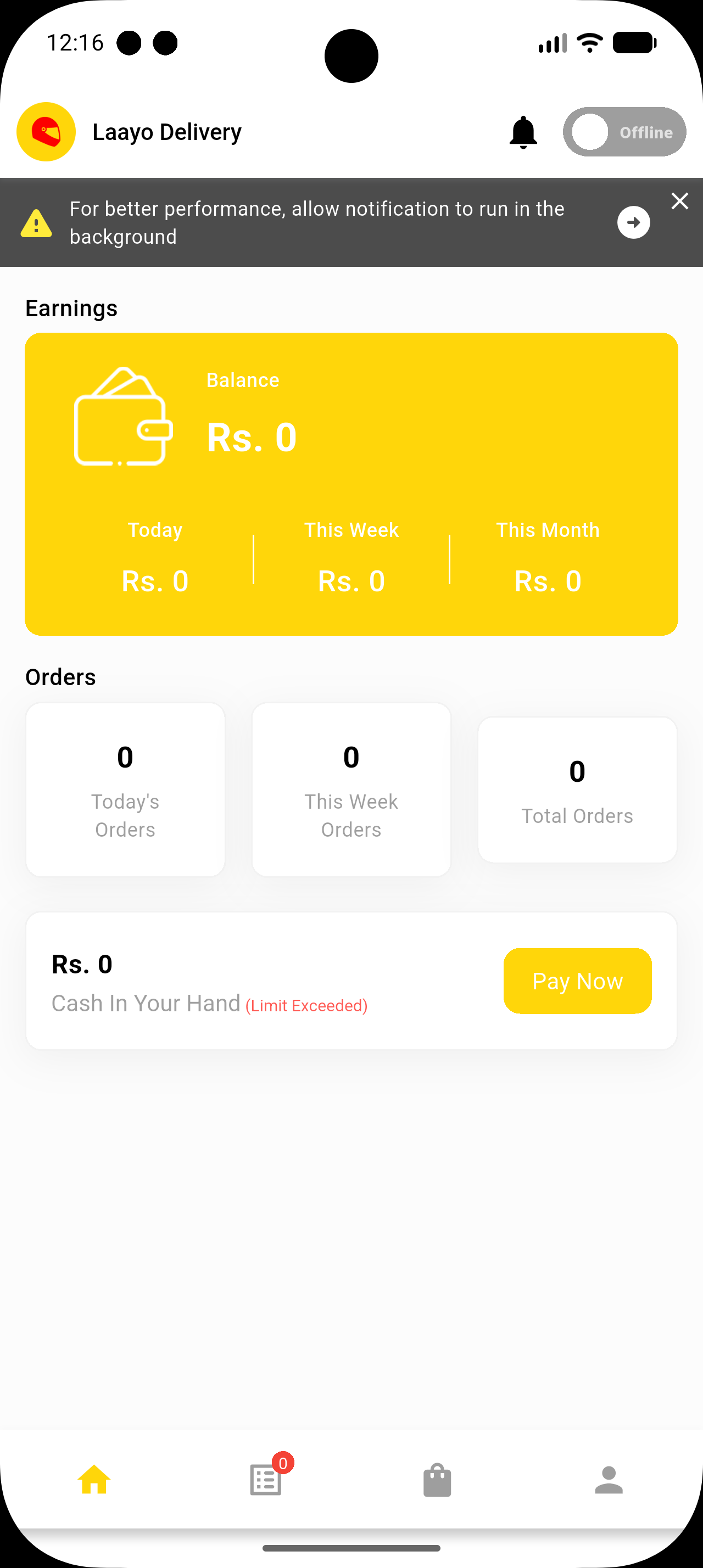The height and width of the screenshot is (1568, 703).
Task: Tap the notification permission arrow button
Action: (x=633, y=223)
